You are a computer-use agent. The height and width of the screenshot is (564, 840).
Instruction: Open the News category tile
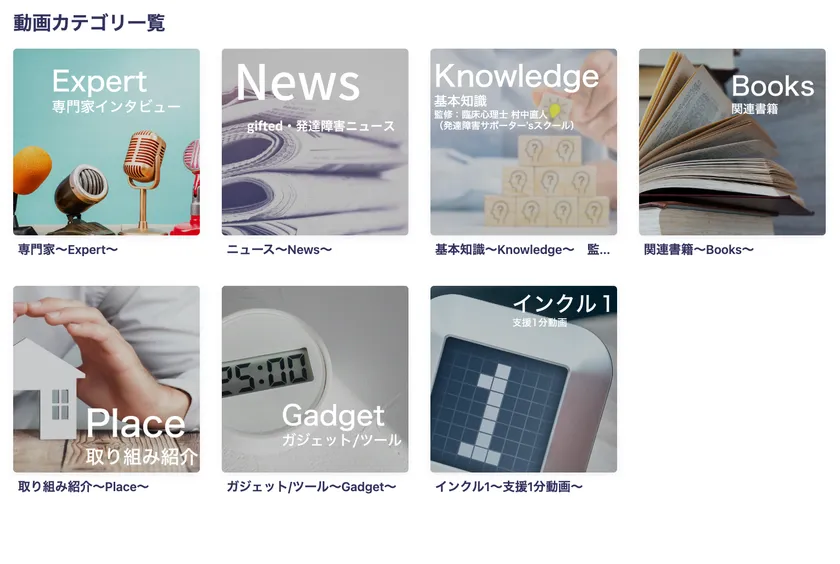click(x=315, y=142)
